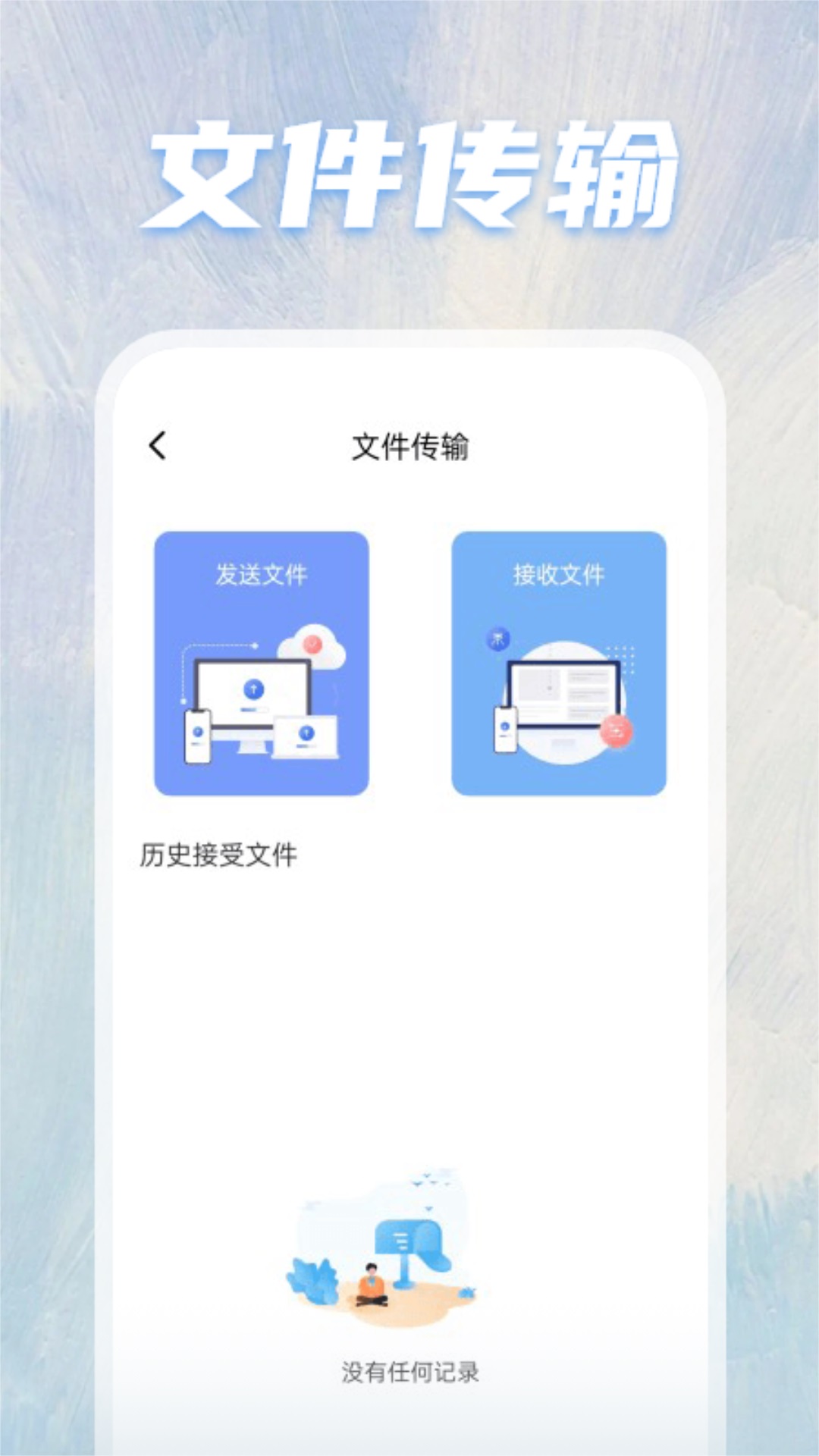The image size is (819, 1456).
Task: Tap the 发送文件 label inside the left card
Action: point(263,574)
